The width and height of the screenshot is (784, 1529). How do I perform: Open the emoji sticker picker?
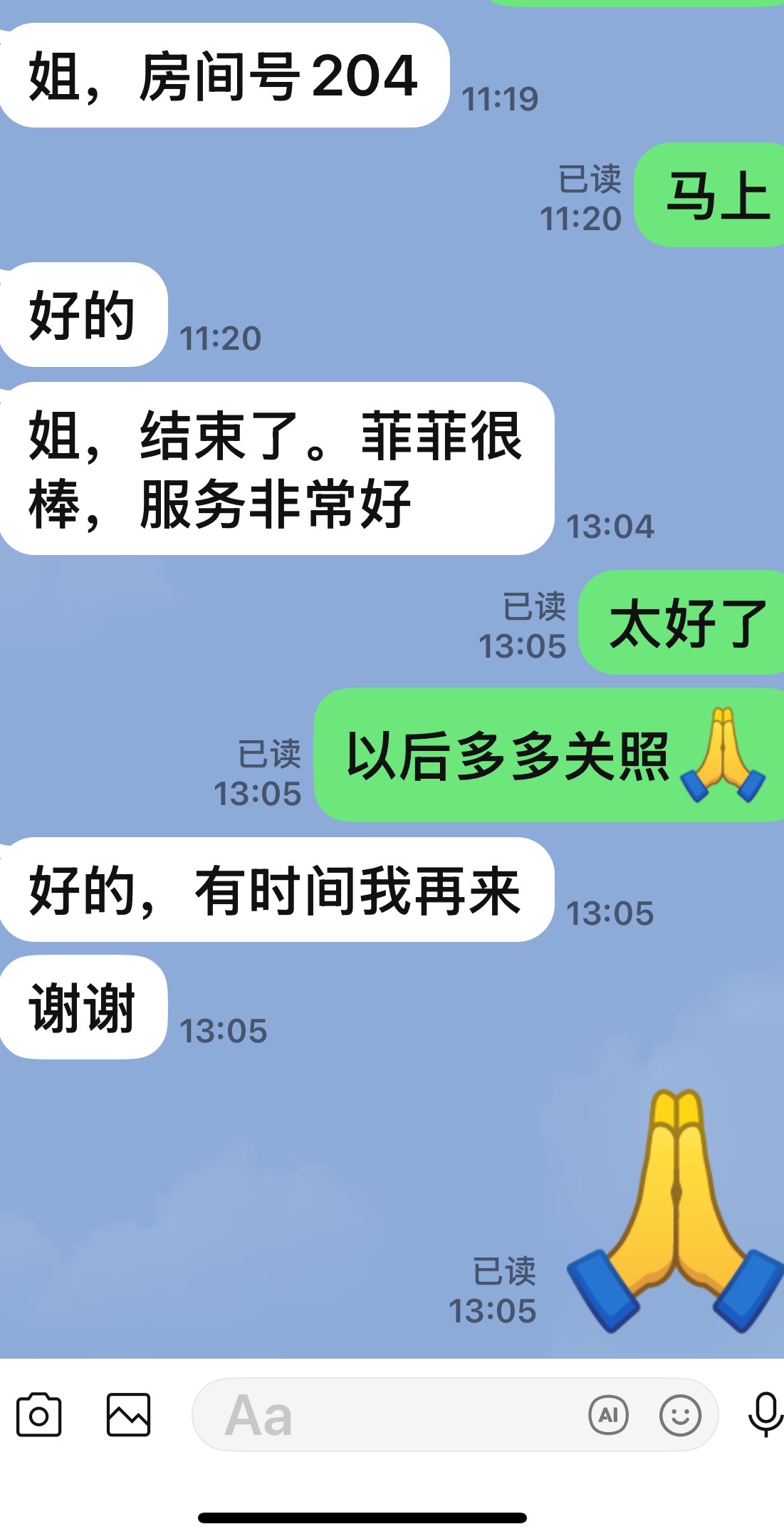[x=680, y=1415]
